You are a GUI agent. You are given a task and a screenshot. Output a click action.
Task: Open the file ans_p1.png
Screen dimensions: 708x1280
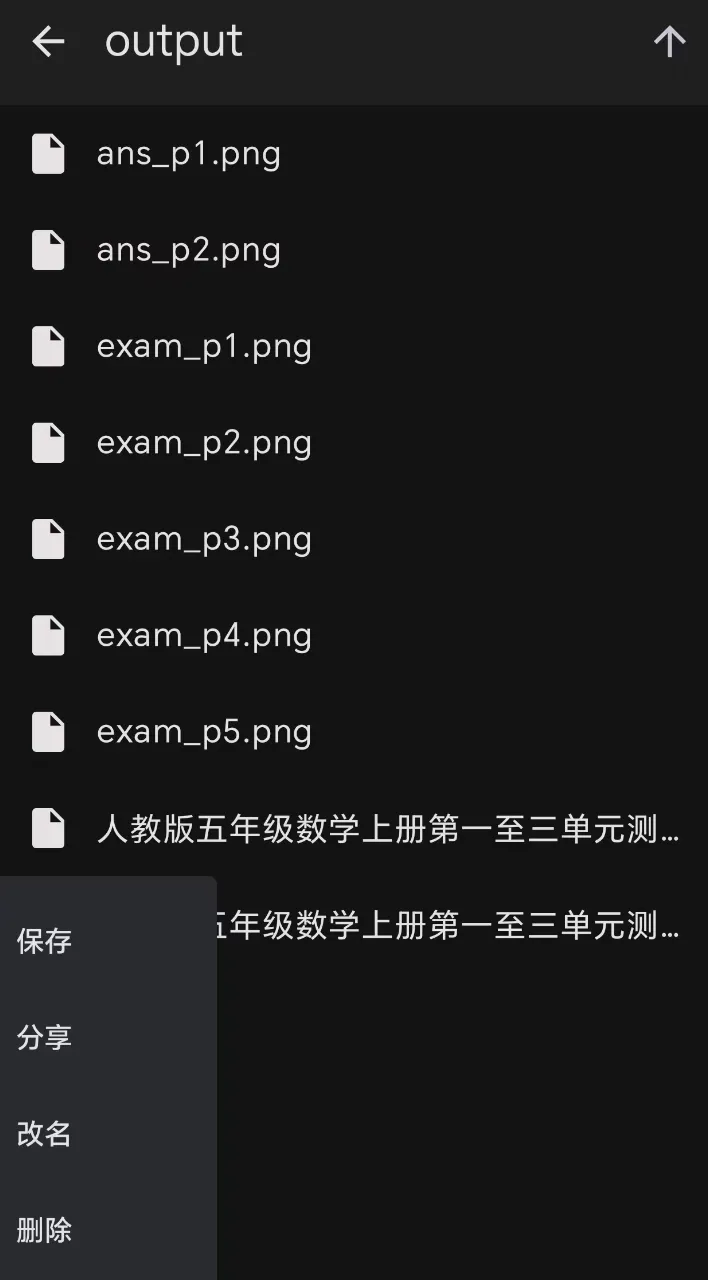(x=354, y=154)
